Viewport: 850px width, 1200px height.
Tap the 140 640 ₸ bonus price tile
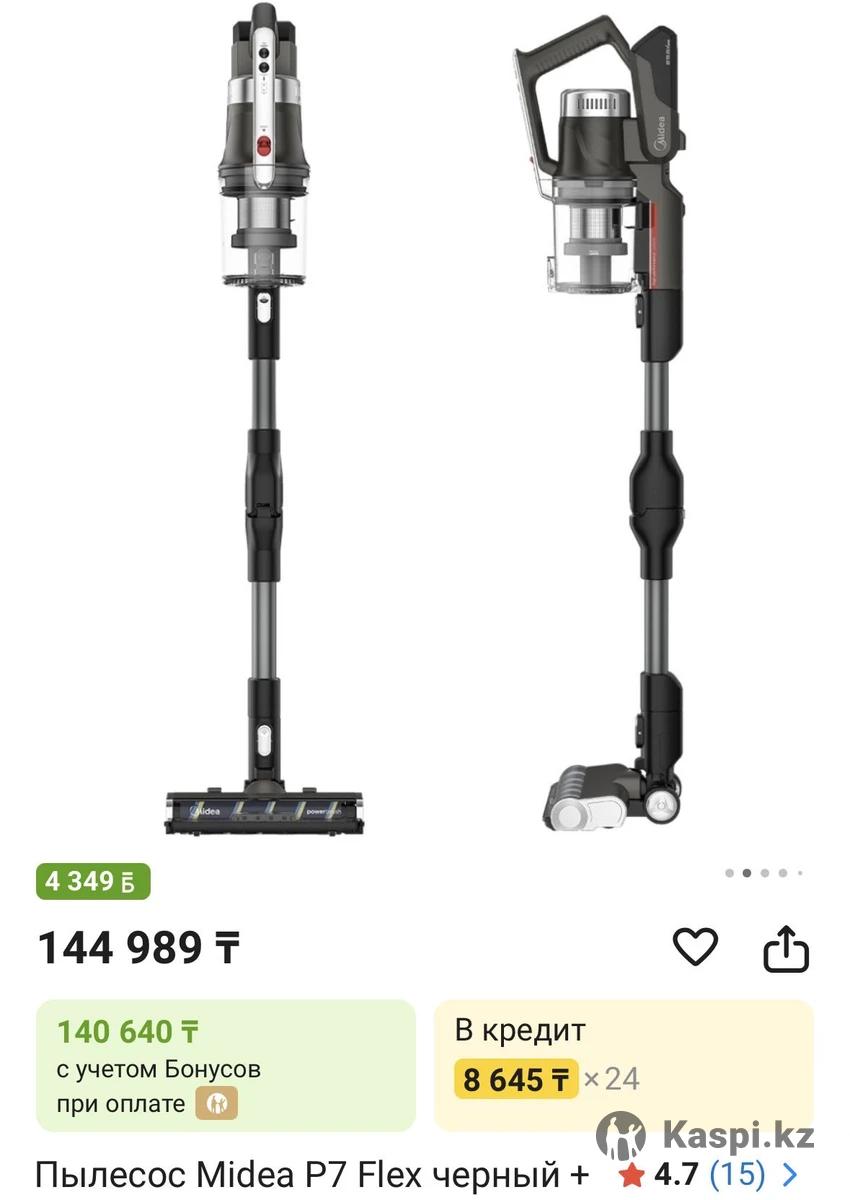(x=225, y=1064)
